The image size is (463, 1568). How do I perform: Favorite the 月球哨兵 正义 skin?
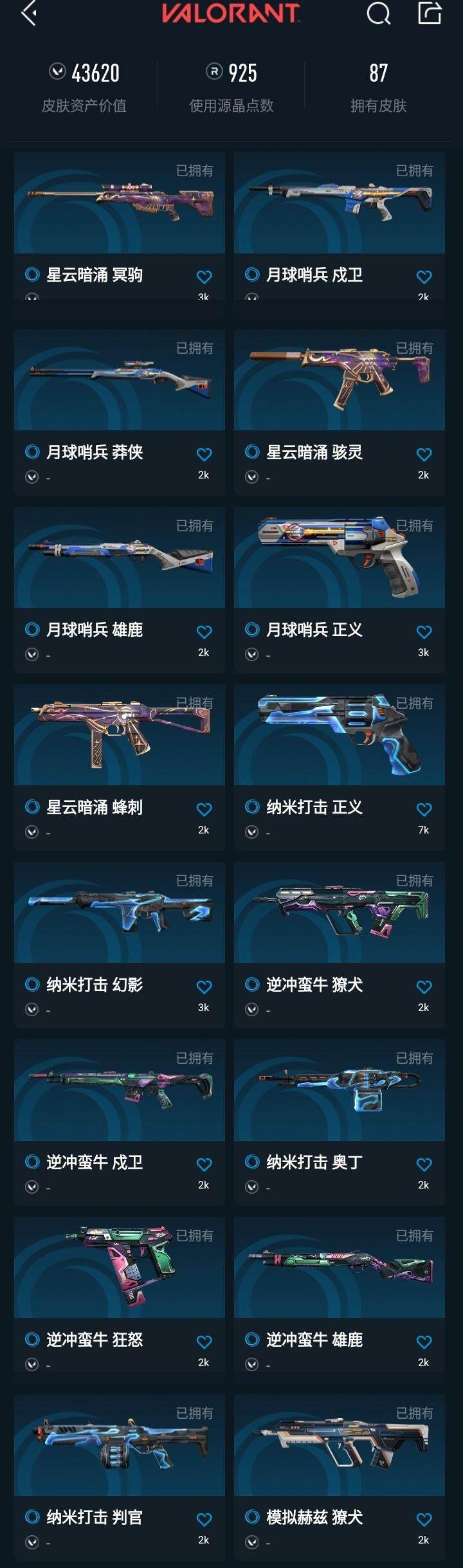pos(424,632)
